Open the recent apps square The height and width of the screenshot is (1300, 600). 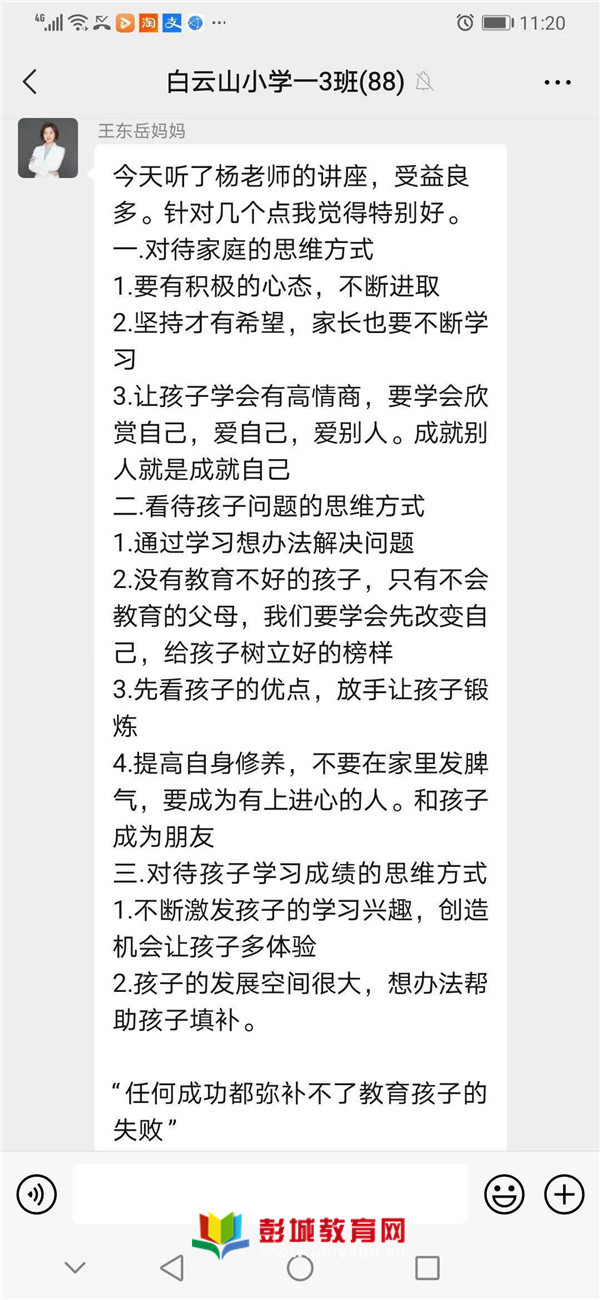pyautogui.click(x=427, y=1268)
